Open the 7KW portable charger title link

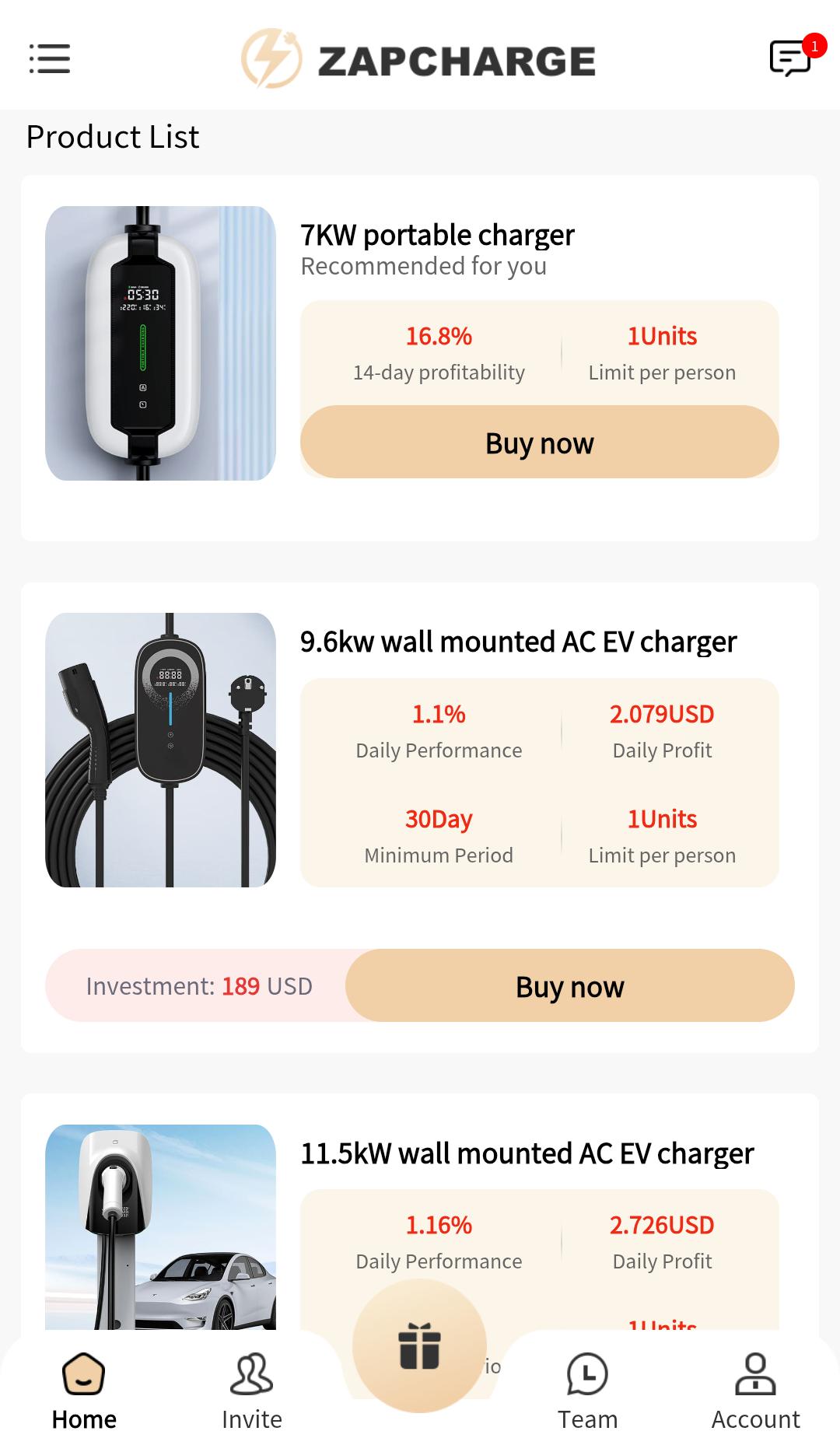click(437, 234)
